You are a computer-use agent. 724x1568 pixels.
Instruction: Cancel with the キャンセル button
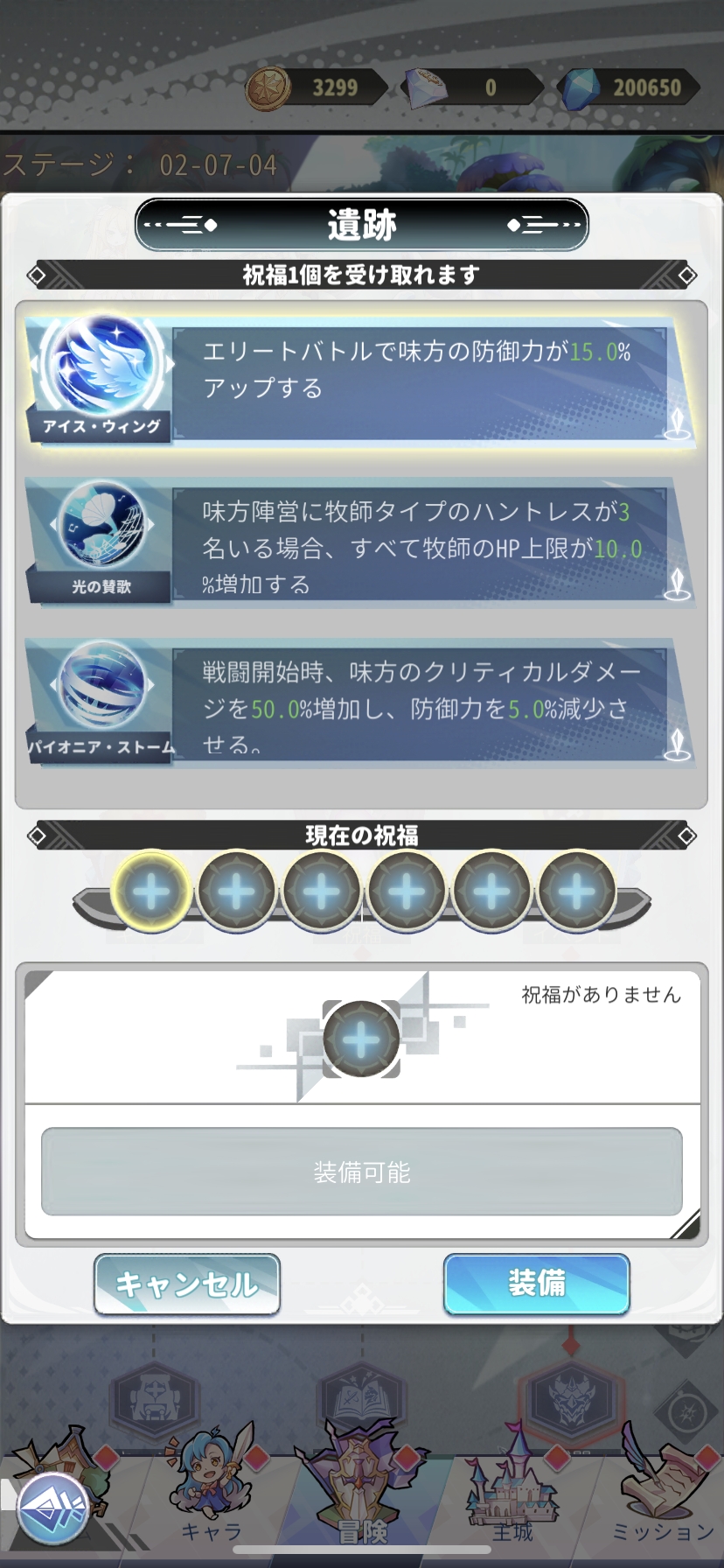(x=187, y=1284)
